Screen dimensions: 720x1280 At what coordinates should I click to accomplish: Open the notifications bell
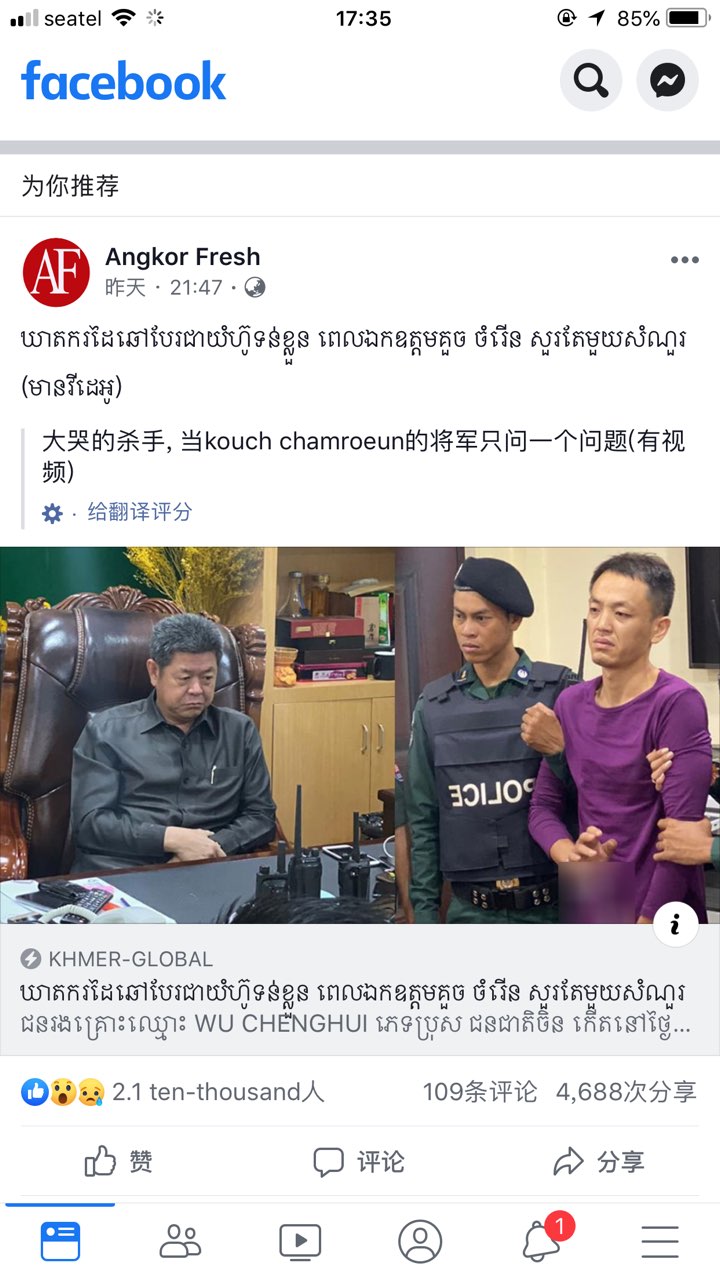541,1241
